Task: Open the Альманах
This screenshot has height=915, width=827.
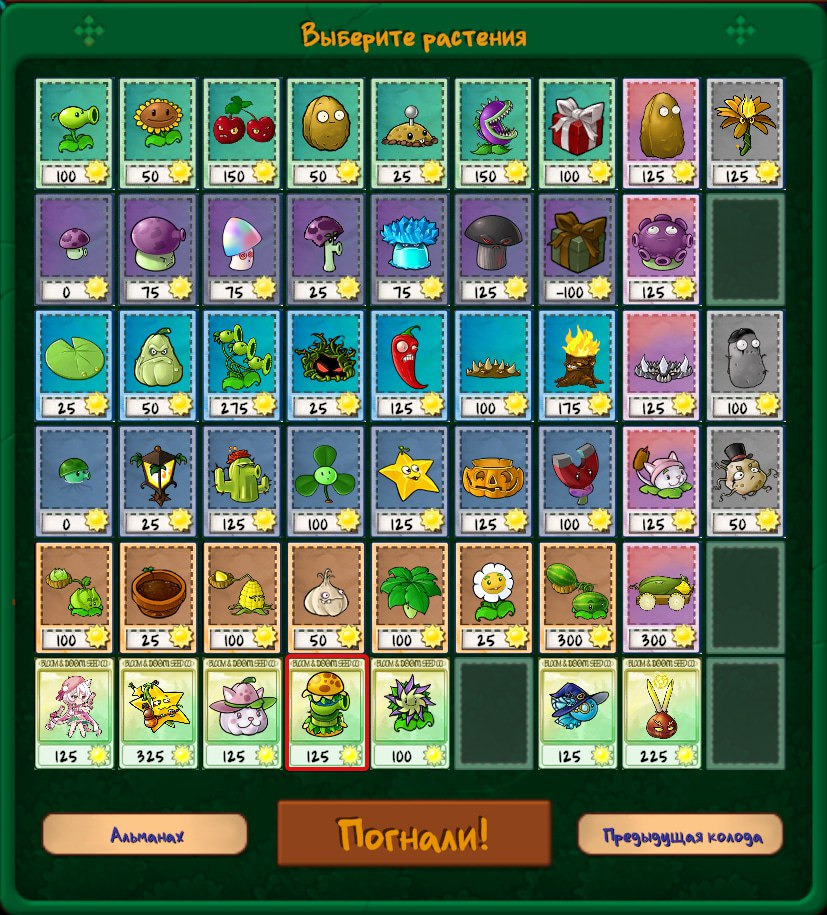Action: [x=145, y=834]
